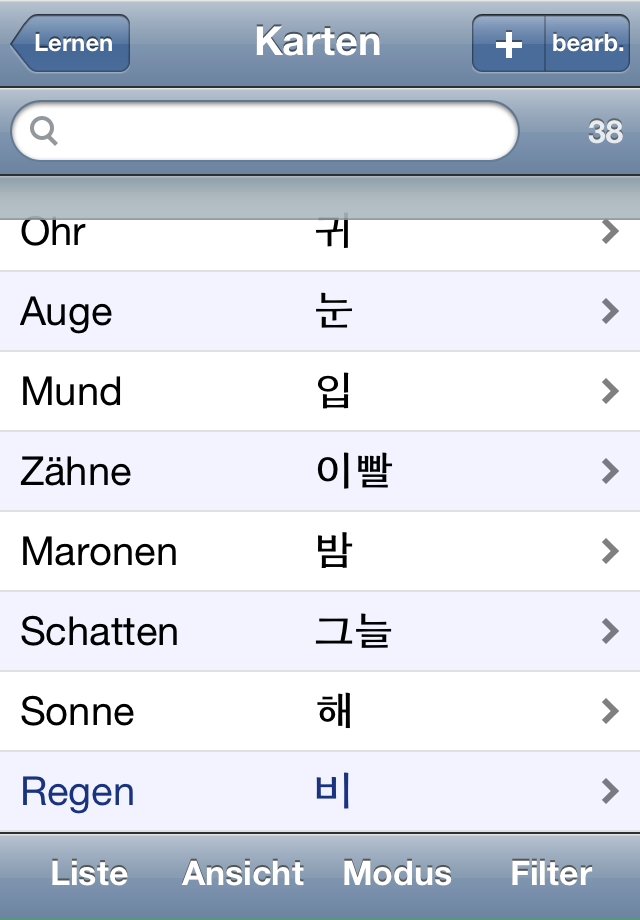Open the Auge card
The image size is (640, 920).
tap(320, 312)
